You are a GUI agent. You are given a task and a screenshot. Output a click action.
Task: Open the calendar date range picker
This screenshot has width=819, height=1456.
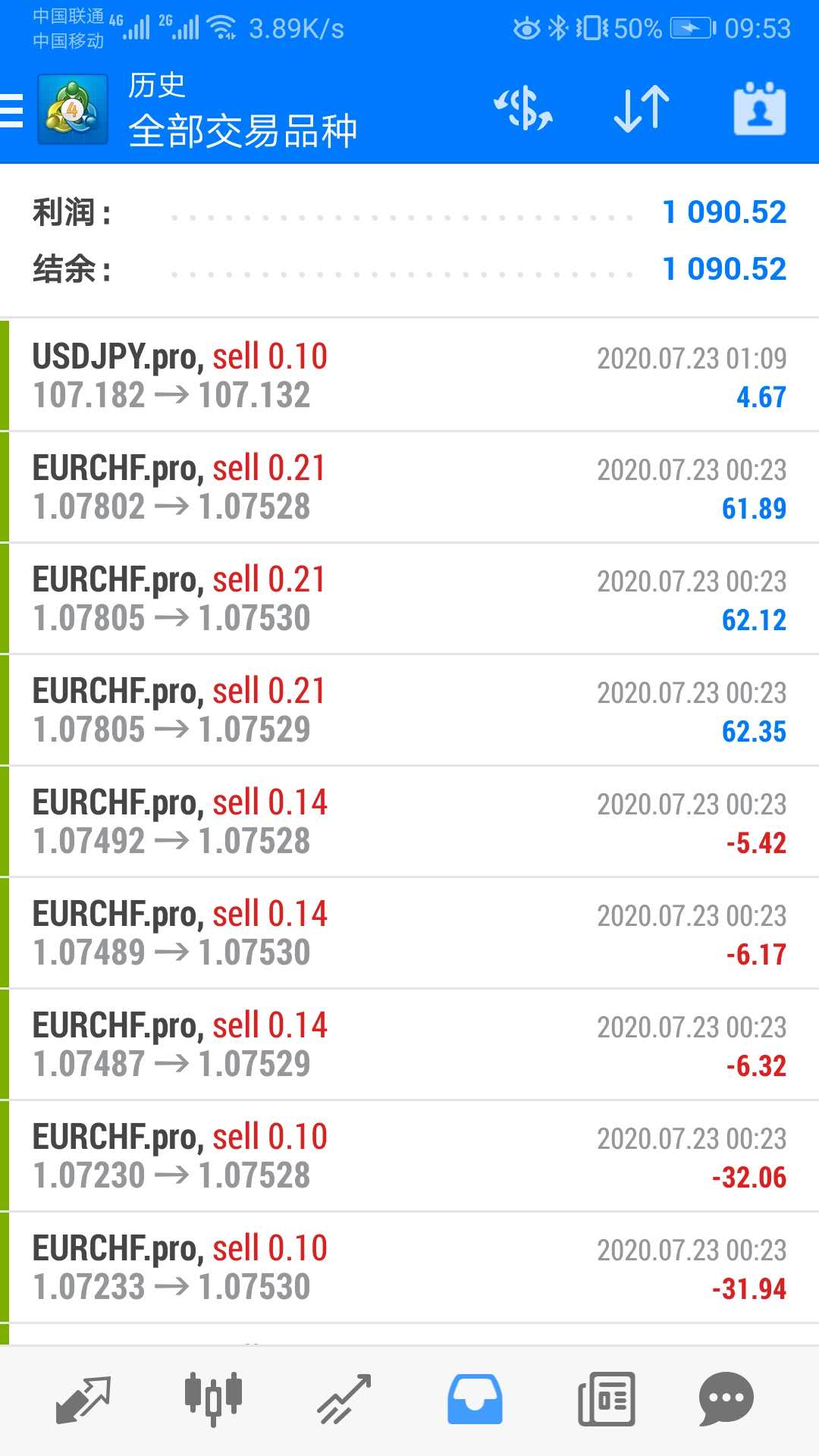pyautogui.click(x=759, y=109)
